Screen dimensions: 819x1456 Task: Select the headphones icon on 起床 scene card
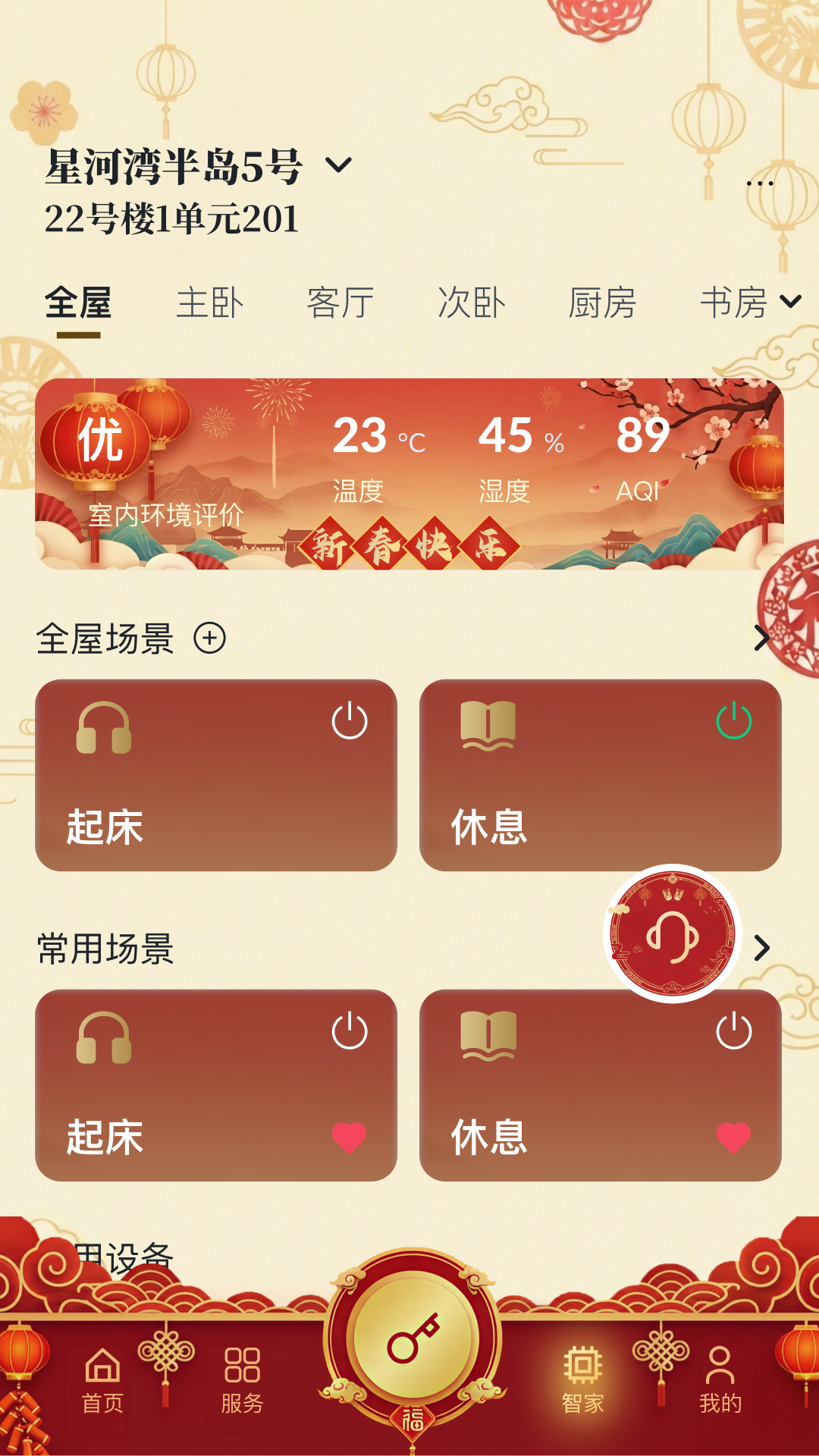tap(102, 726)
